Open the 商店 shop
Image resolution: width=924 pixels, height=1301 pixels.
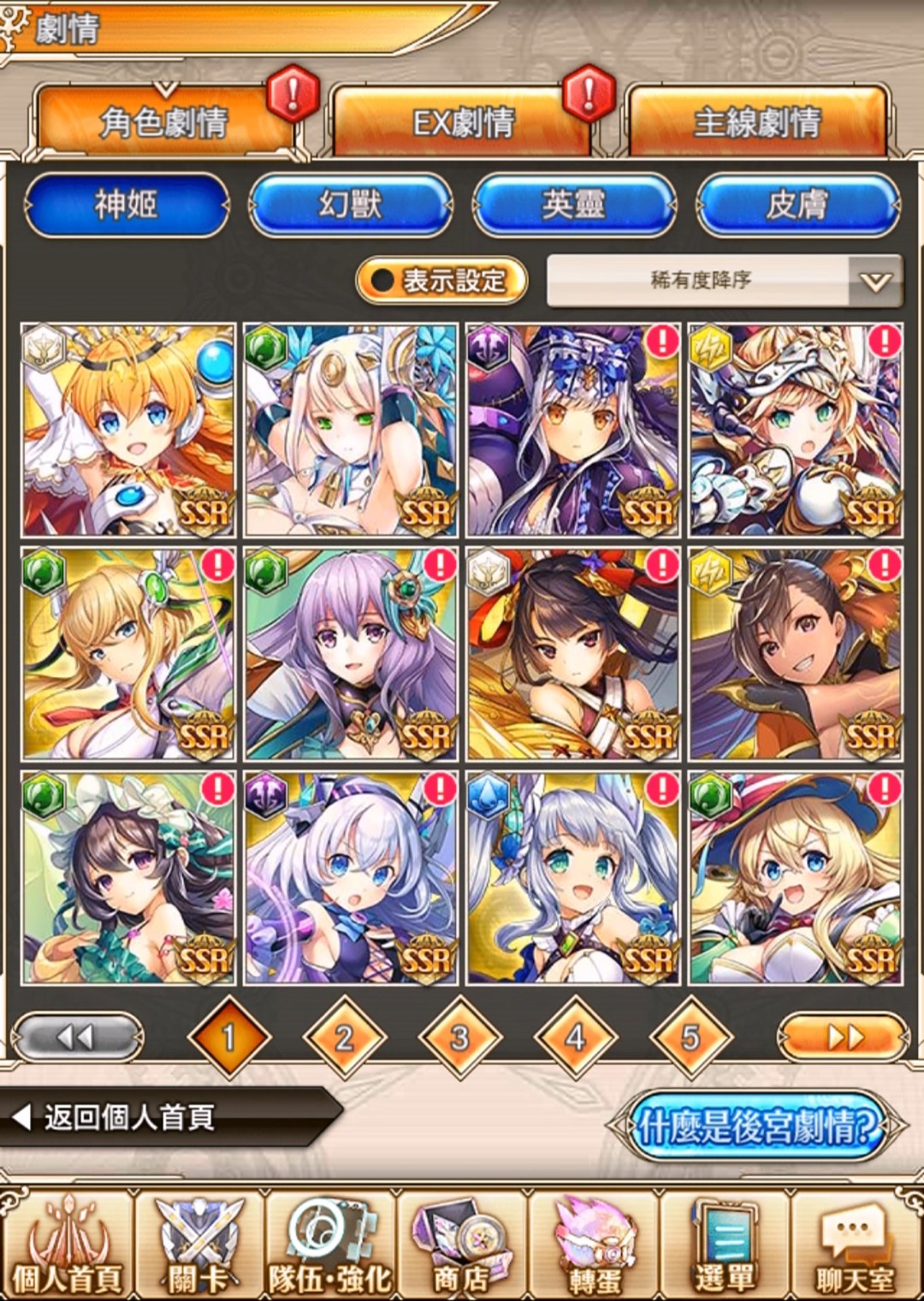(462, 1245)
